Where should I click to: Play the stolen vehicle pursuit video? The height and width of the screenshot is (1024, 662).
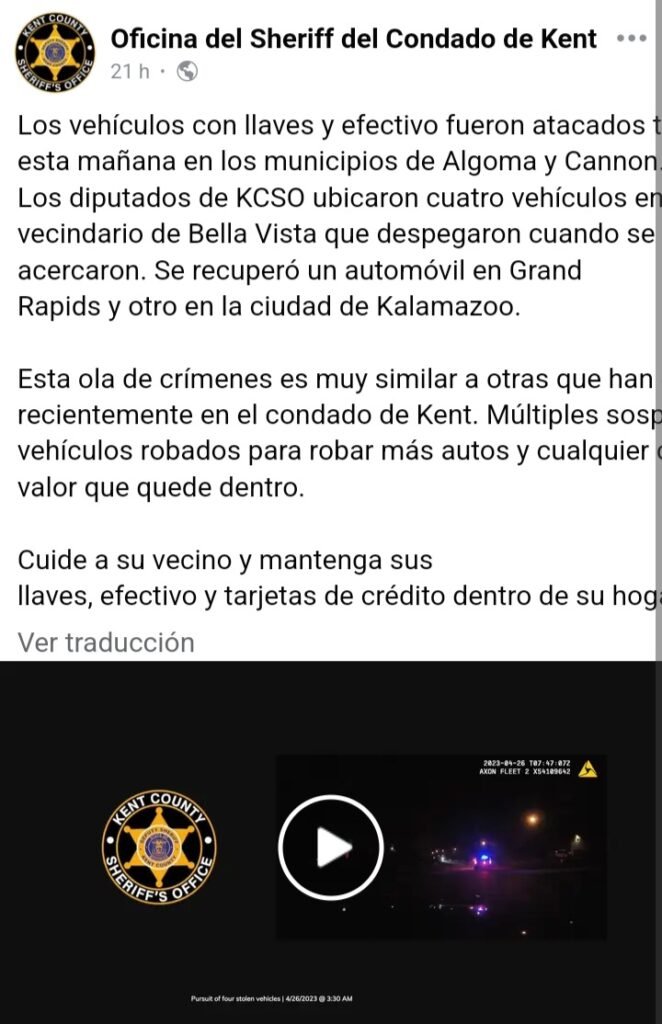tap(330, 848)
